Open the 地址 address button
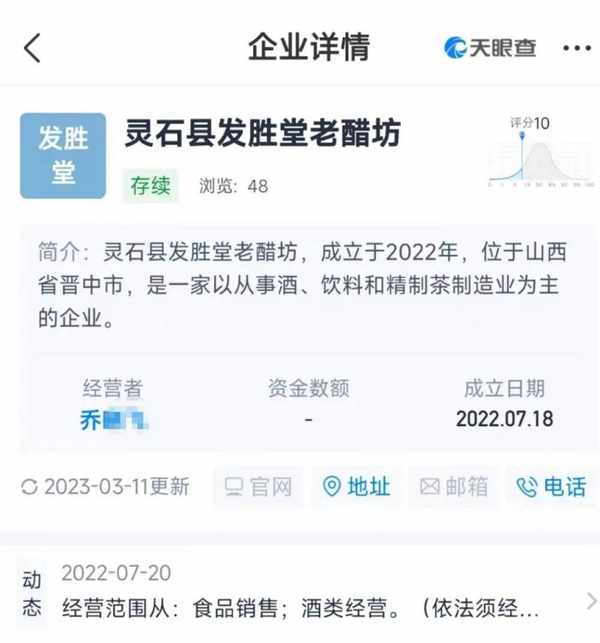This screenshot has height=643, width=600. point(356,487)
